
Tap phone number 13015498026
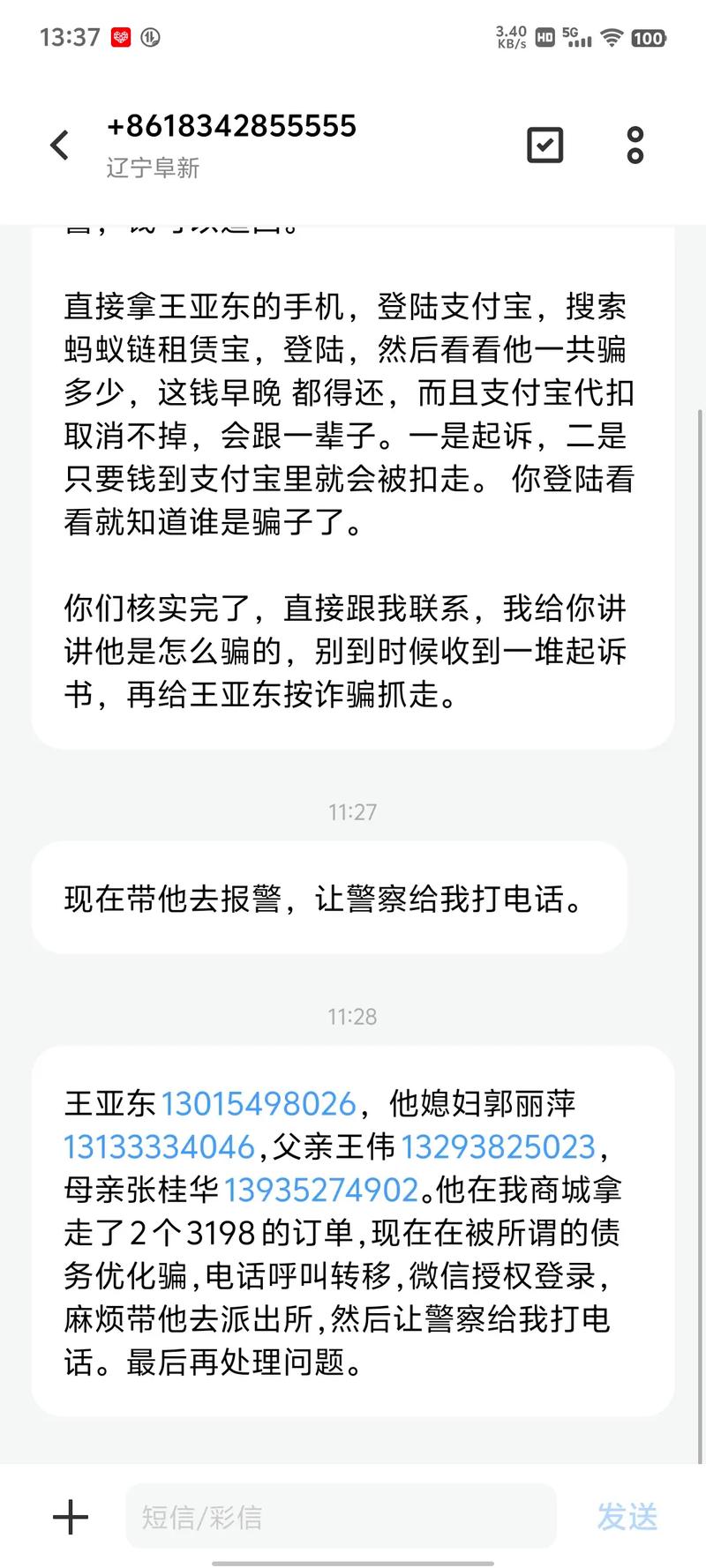(x=259, y=1104)
